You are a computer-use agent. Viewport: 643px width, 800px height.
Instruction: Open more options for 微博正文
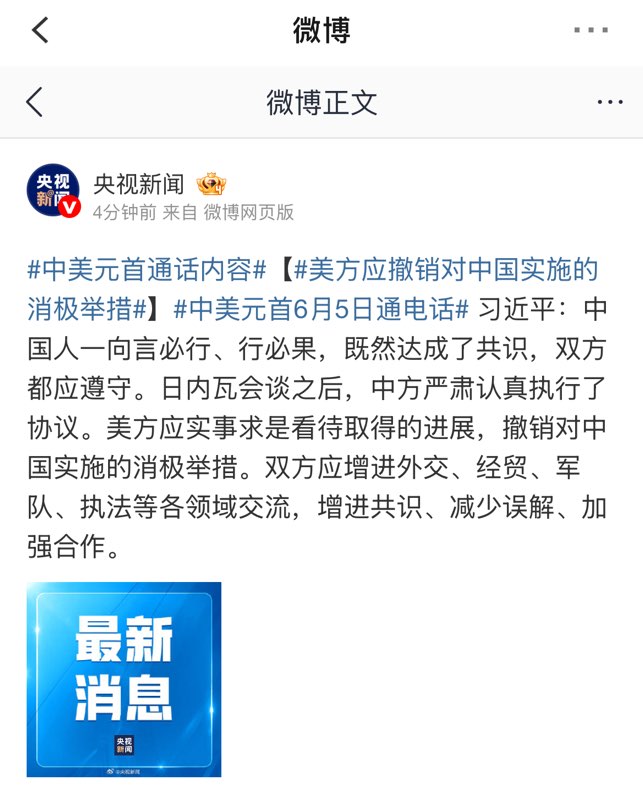[x=609, y=102]
